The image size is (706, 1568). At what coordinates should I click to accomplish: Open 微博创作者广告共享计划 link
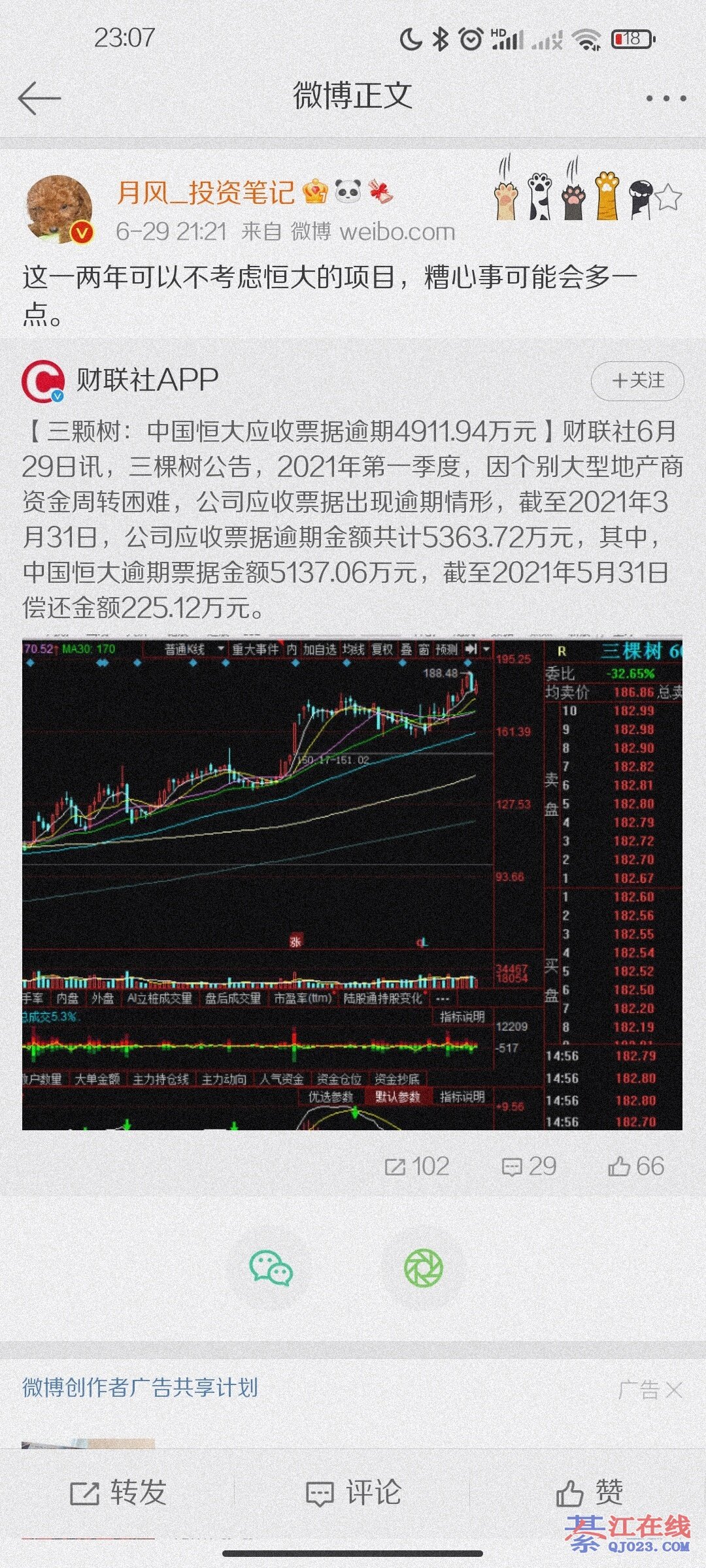click(x=141, y=1387)
